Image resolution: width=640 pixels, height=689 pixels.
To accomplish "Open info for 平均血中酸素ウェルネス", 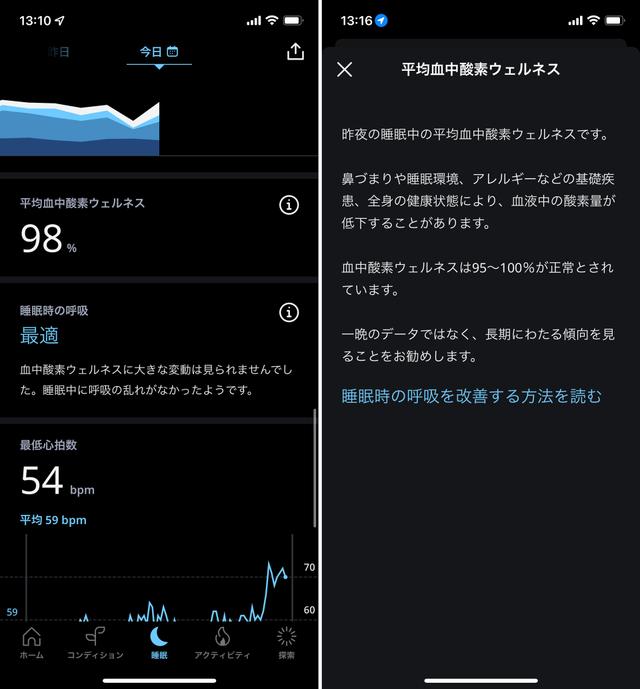I will (288, 205).
